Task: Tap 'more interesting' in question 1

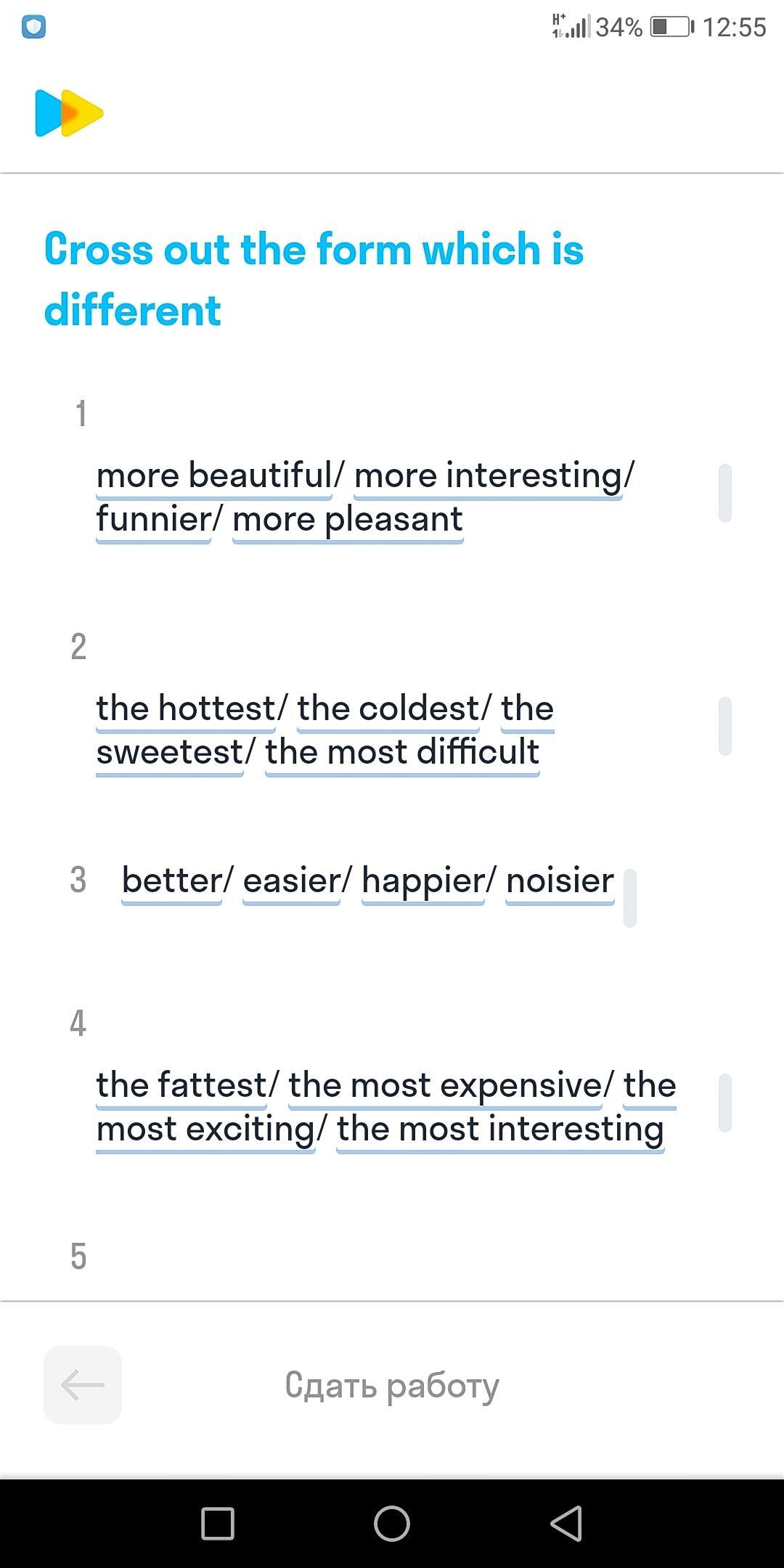Action: 489,476
